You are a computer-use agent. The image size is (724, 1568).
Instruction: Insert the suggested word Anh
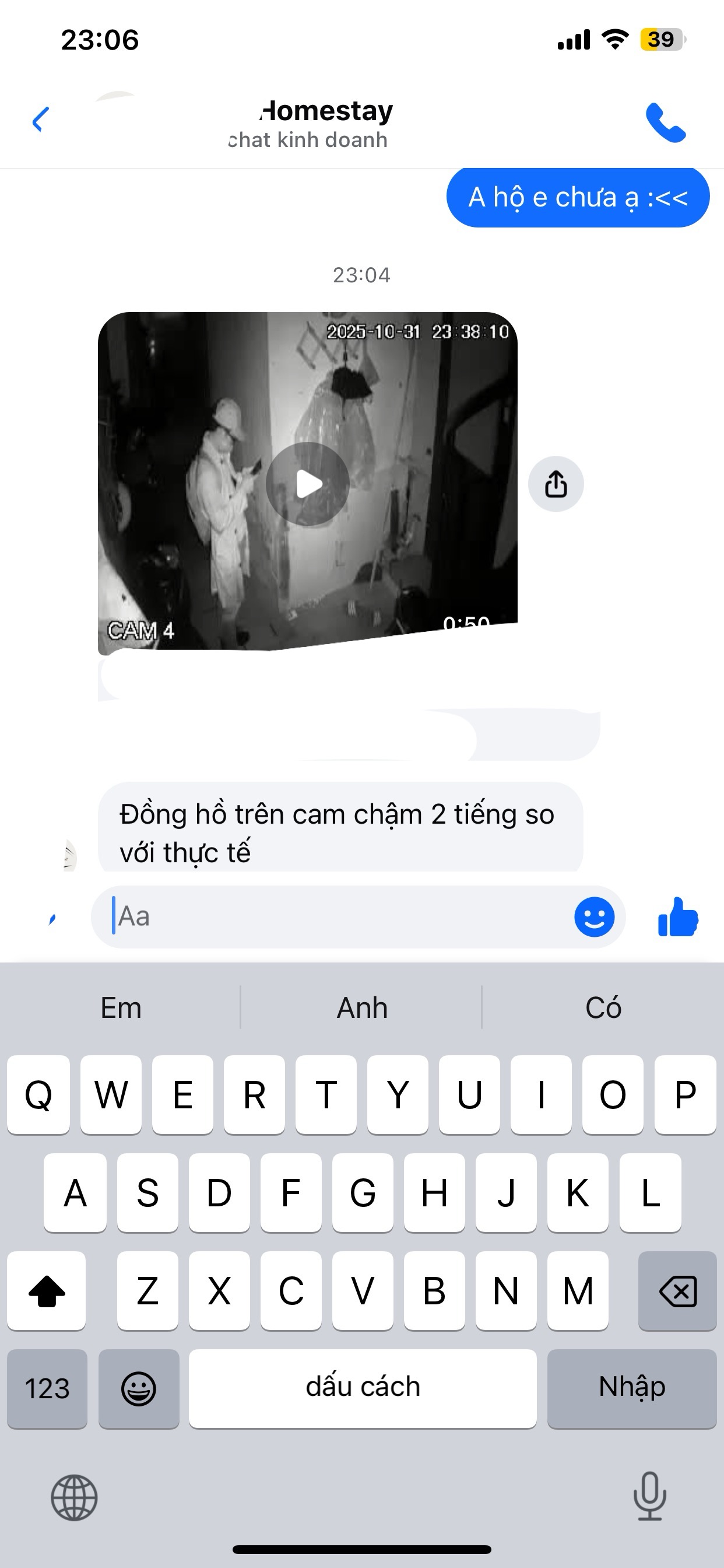tap(362, 1008)
